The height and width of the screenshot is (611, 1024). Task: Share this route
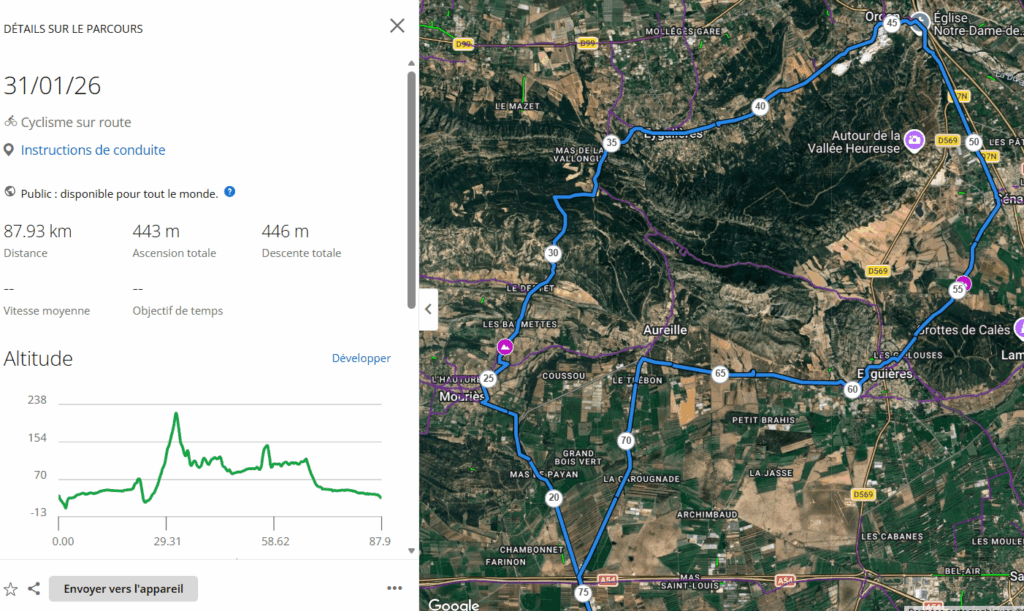tap(34, 589)
